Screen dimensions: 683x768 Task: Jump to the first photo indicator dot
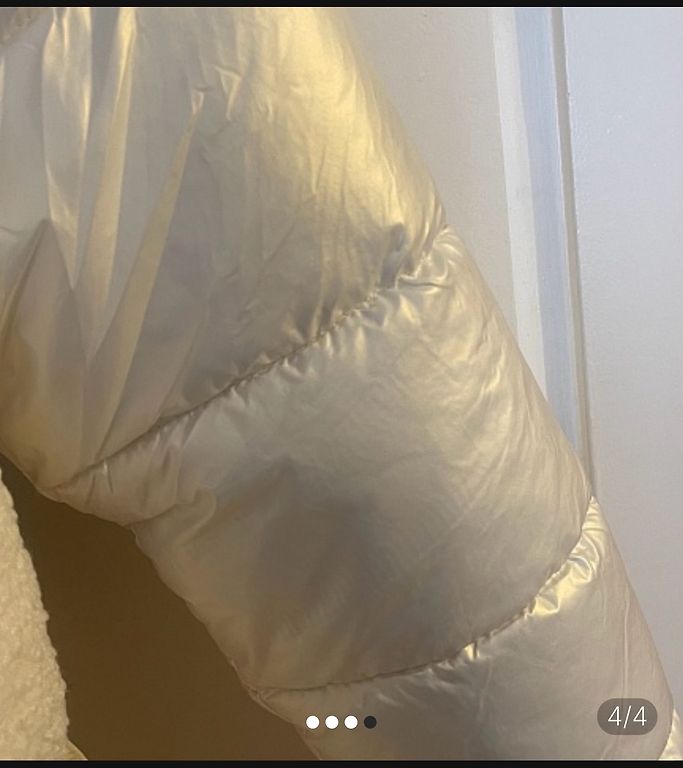313,722
